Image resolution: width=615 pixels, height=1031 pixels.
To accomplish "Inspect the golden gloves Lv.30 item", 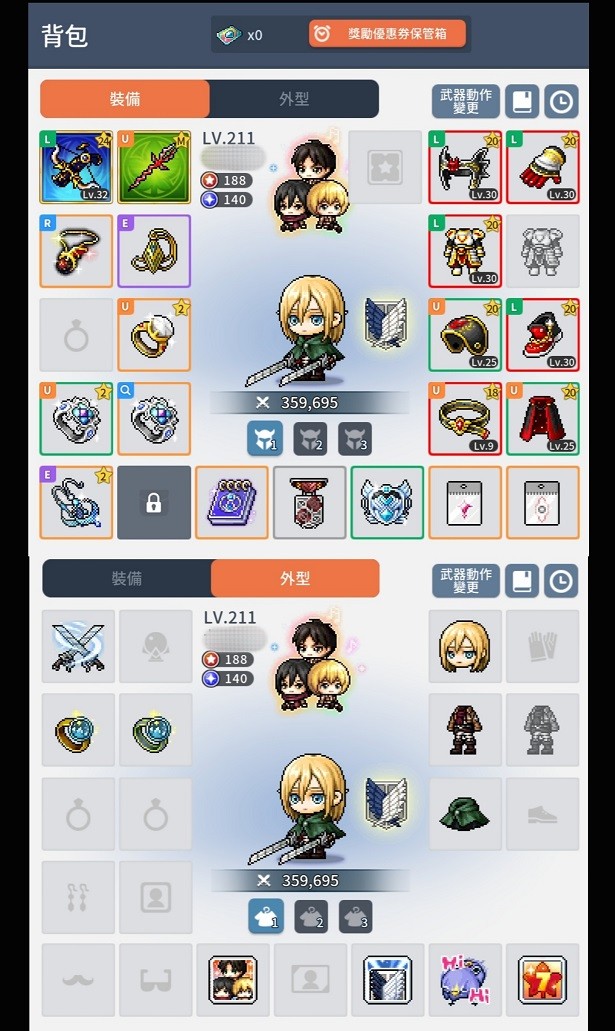I will (x=542, y=167).
